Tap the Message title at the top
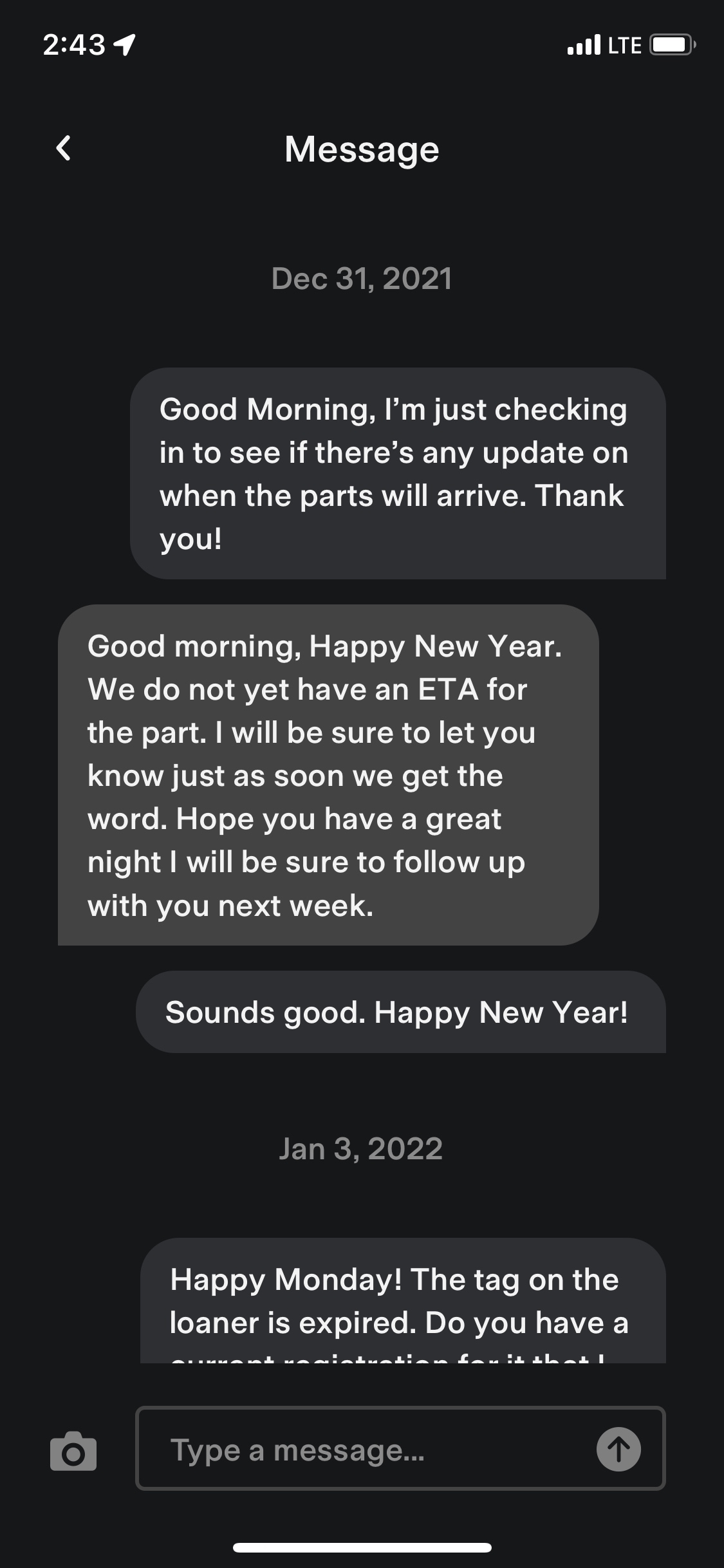The image size is (724, 1568). 362,149
